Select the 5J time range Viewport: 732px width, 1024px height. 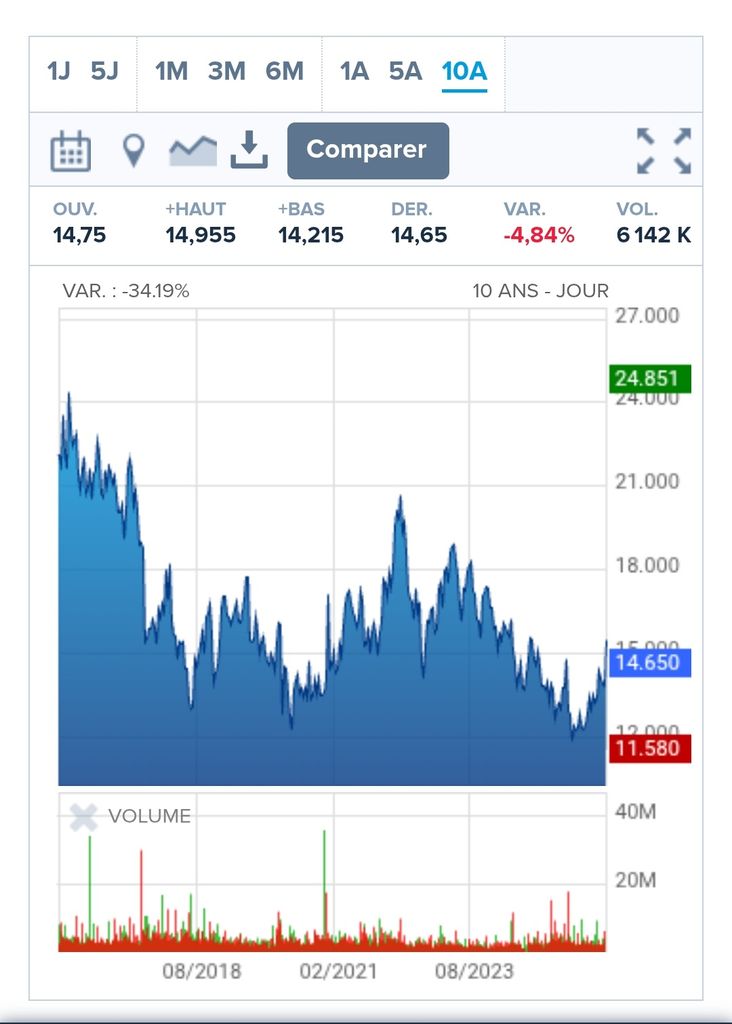point(104,72)
